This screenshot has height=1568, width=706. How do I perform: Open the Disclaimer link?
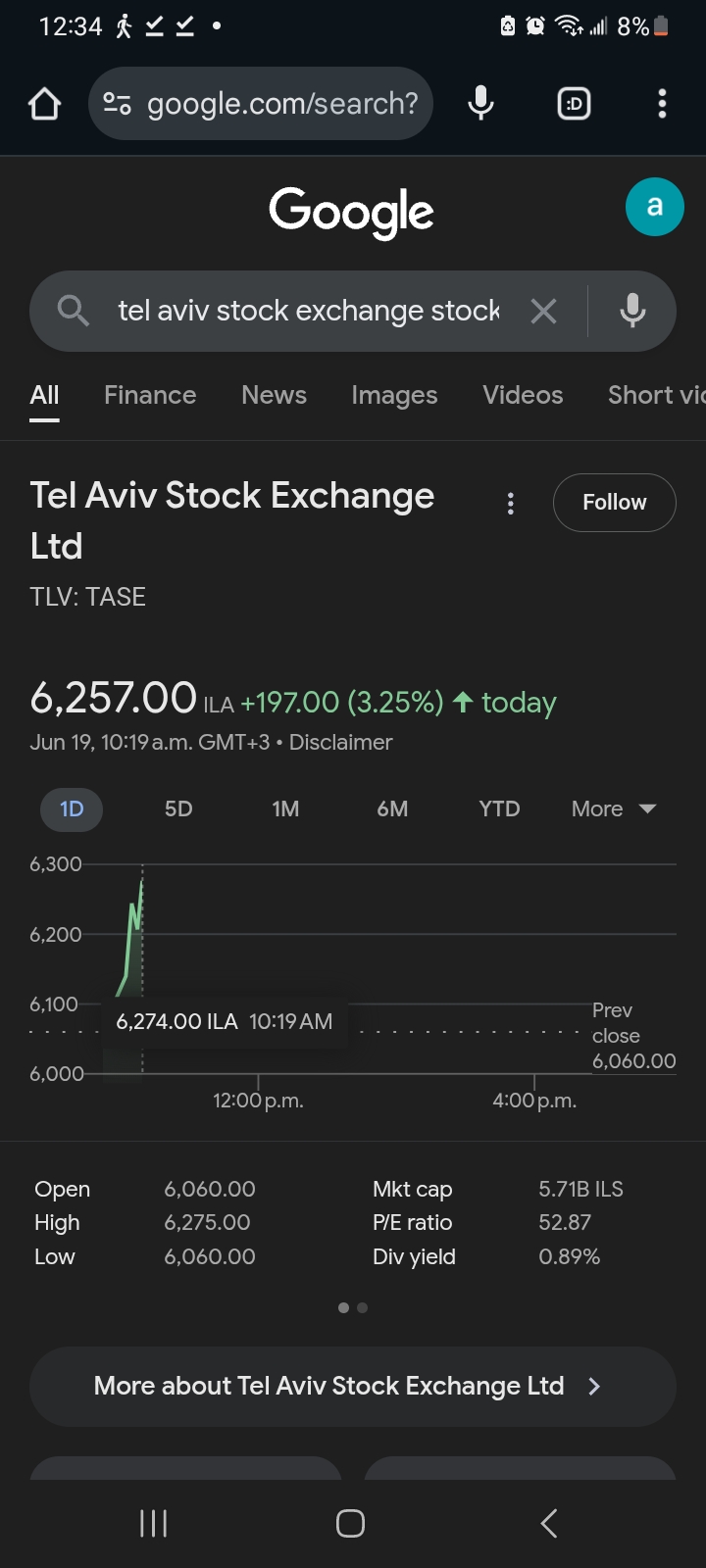point(340,743)
